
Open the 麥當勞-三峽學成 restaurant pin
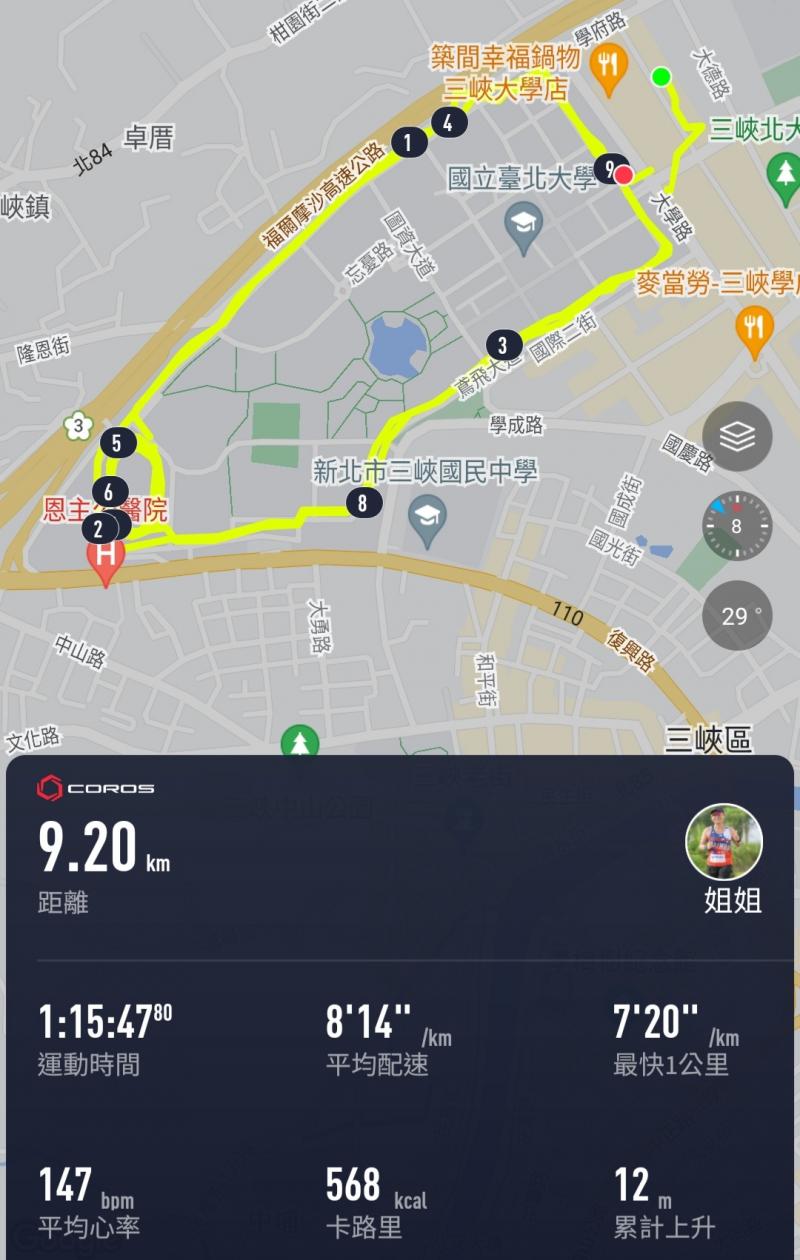[x=754, y=329]
